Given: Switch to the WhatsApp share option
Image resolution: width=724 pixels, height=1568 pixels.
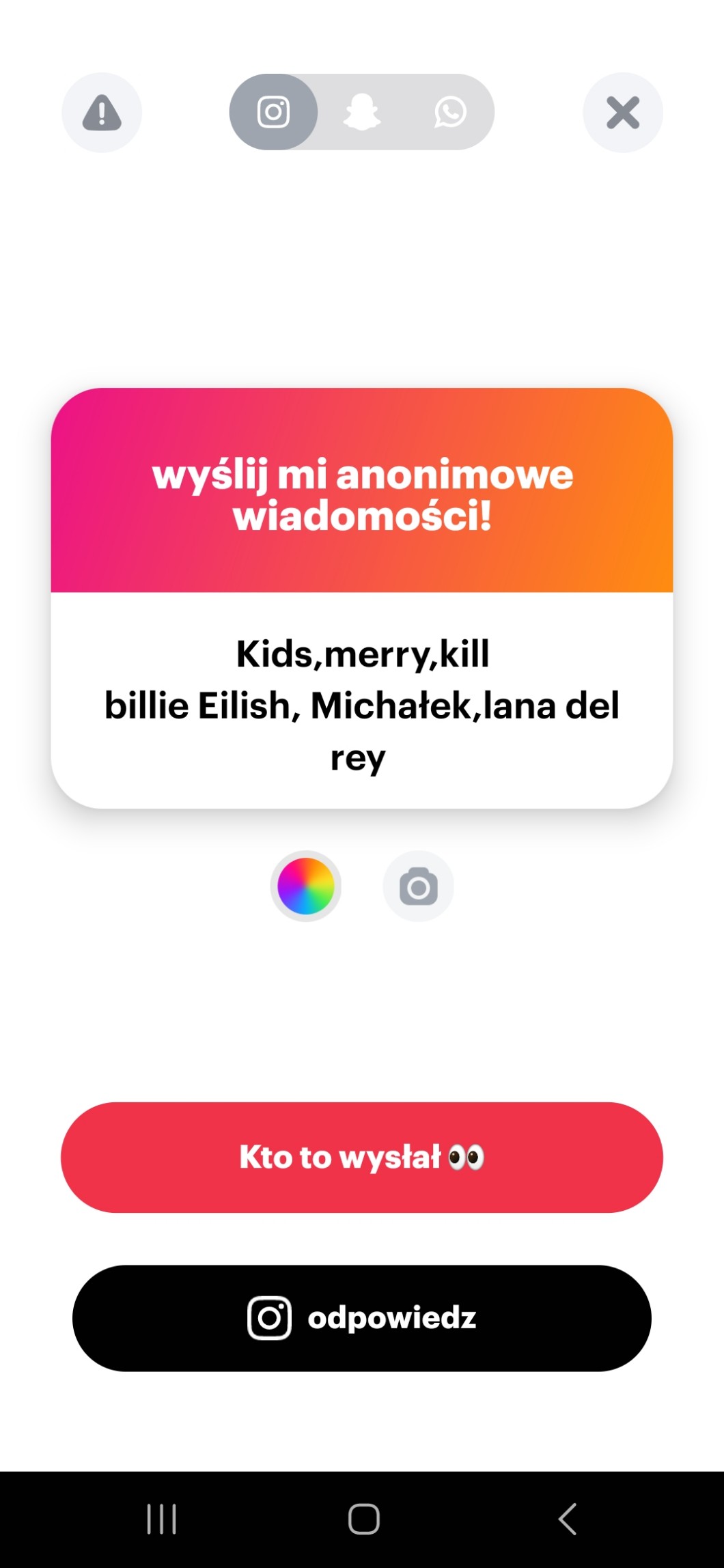Looking at the screenshot, I should pos(450,112).
